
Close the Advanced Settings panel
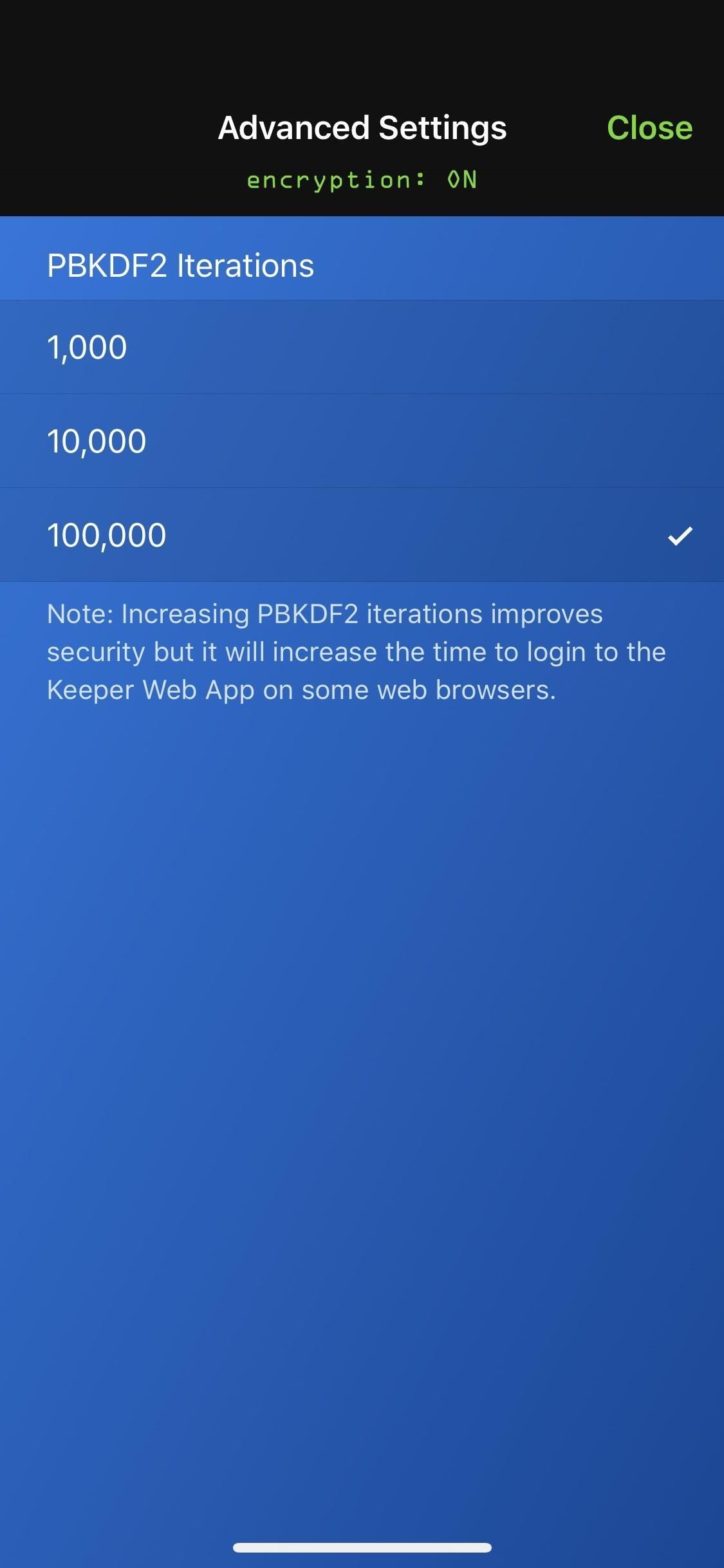(650, 127)
